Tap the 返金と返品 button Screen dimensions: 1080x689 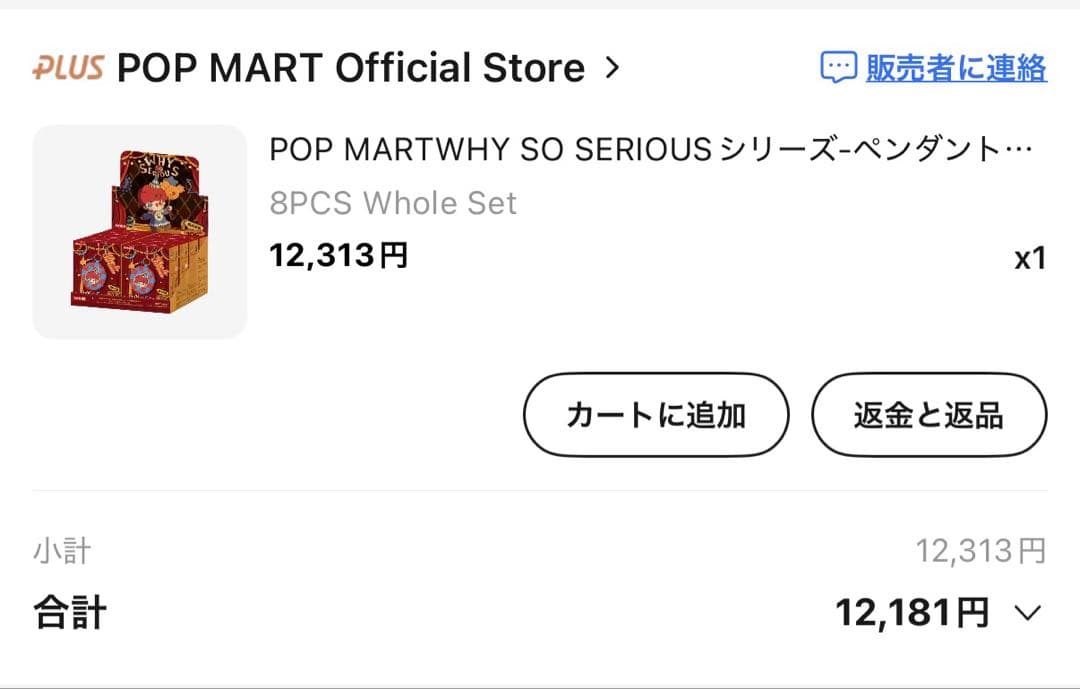929,415
